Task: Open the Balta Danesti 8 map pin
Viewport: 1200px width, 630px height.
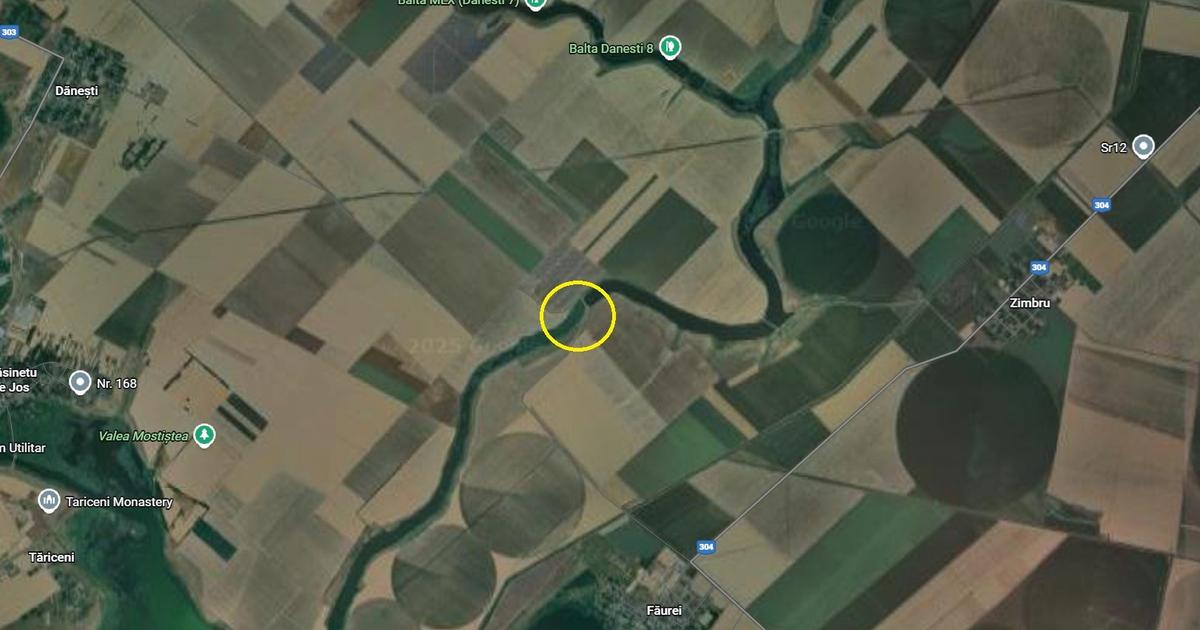Action: tap(671, 46)
